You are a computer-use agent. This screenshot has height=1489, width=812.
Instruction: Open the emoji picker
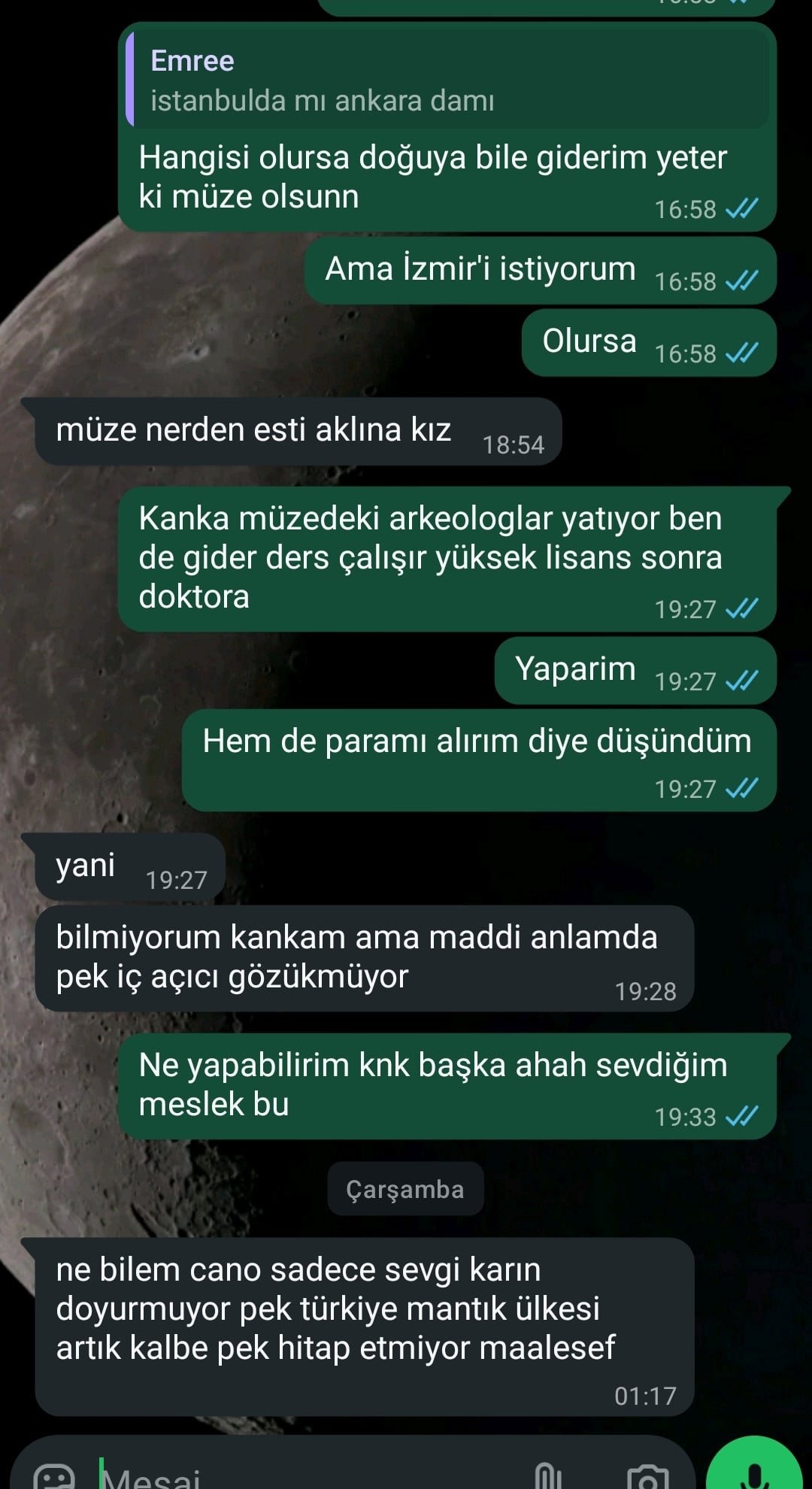pyautogui.click(x=56, y=1475)
